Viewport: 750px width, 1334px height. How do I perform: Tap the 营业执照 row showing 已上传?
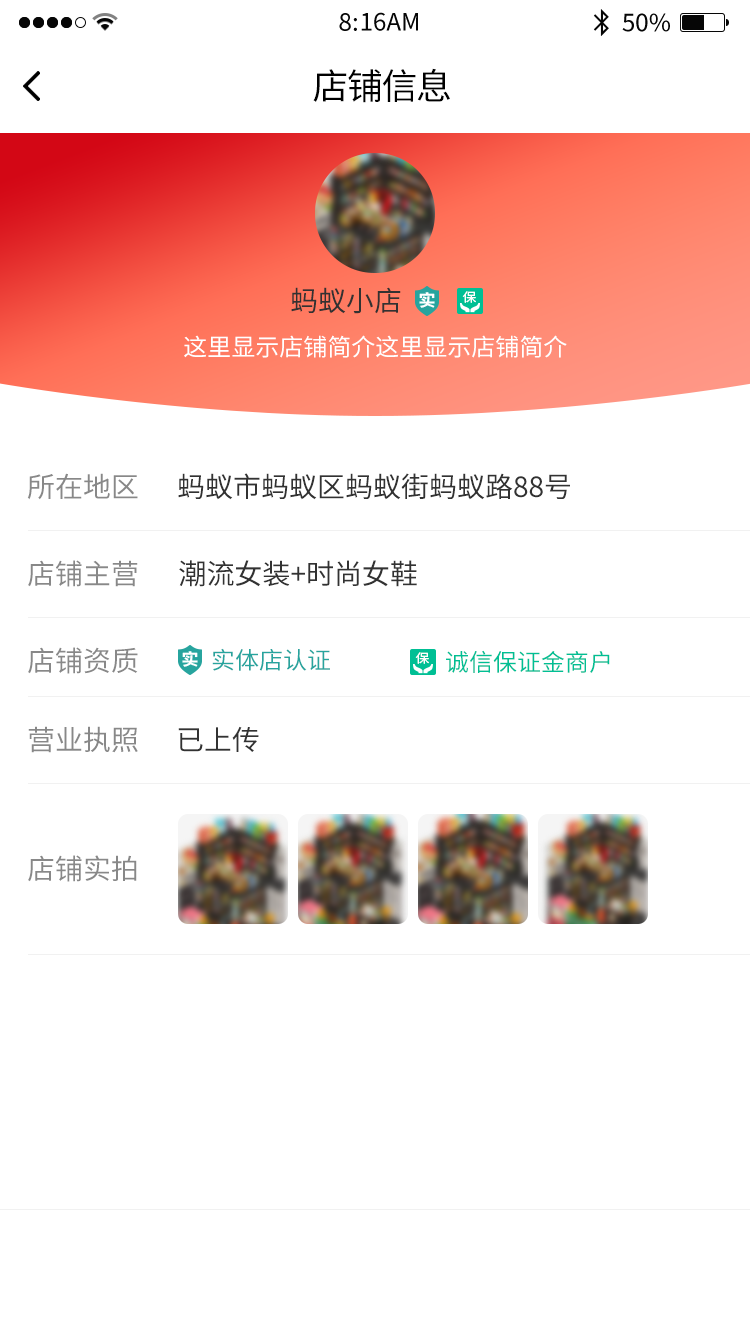tap(375, 740)
